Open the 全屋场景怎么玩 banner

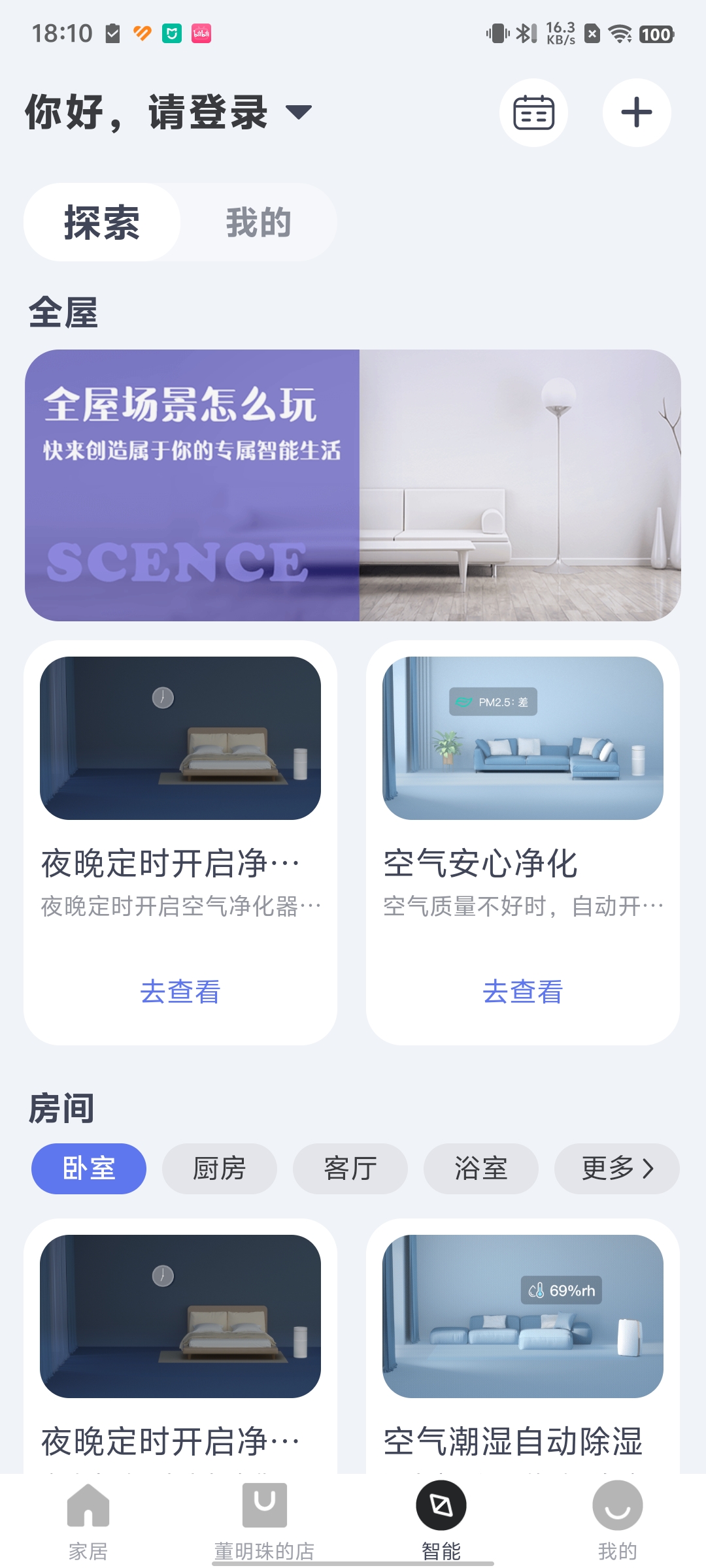click(x=353, y=483)
